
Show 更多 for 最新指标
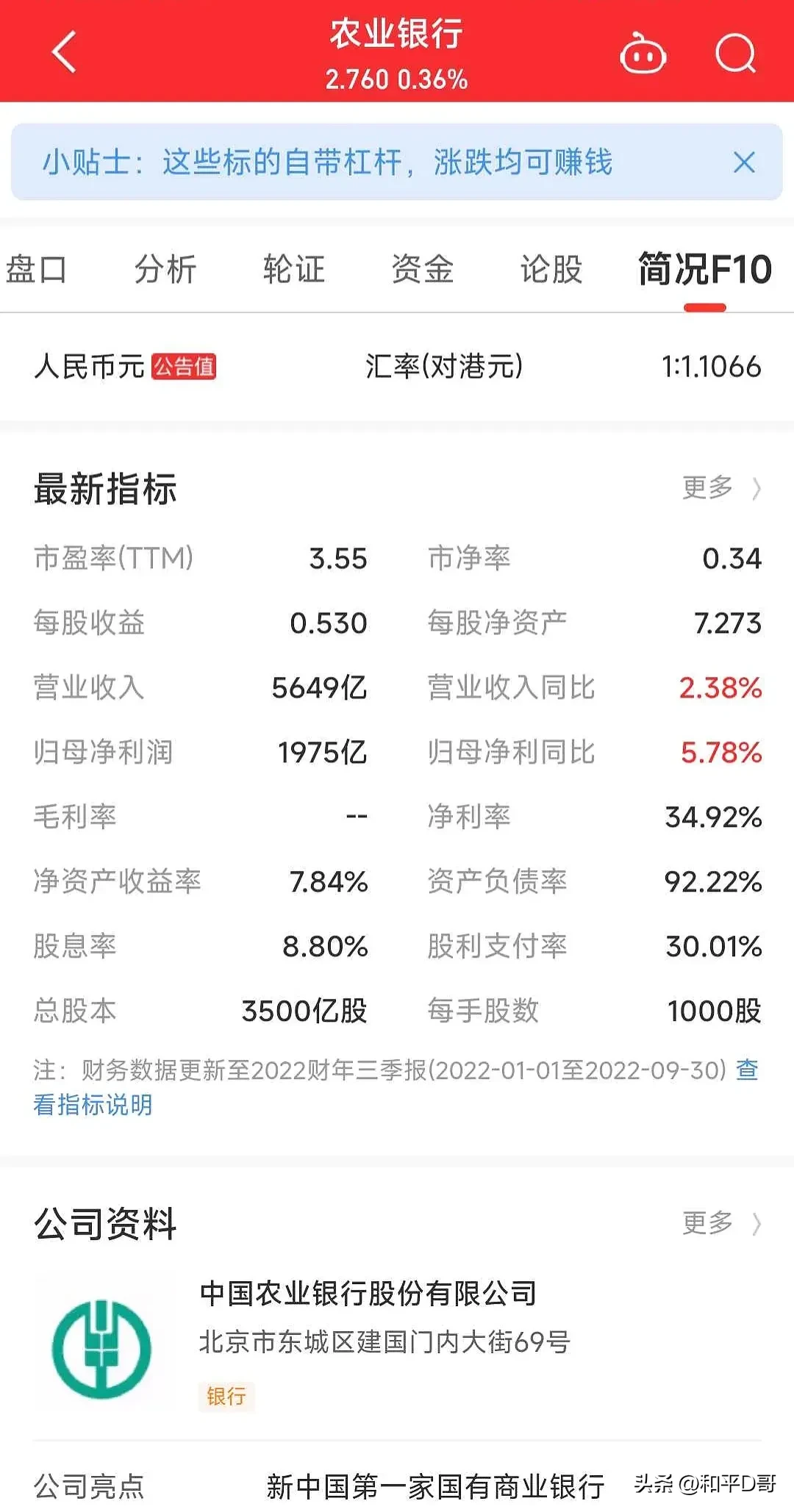click(x=720, y=487)
